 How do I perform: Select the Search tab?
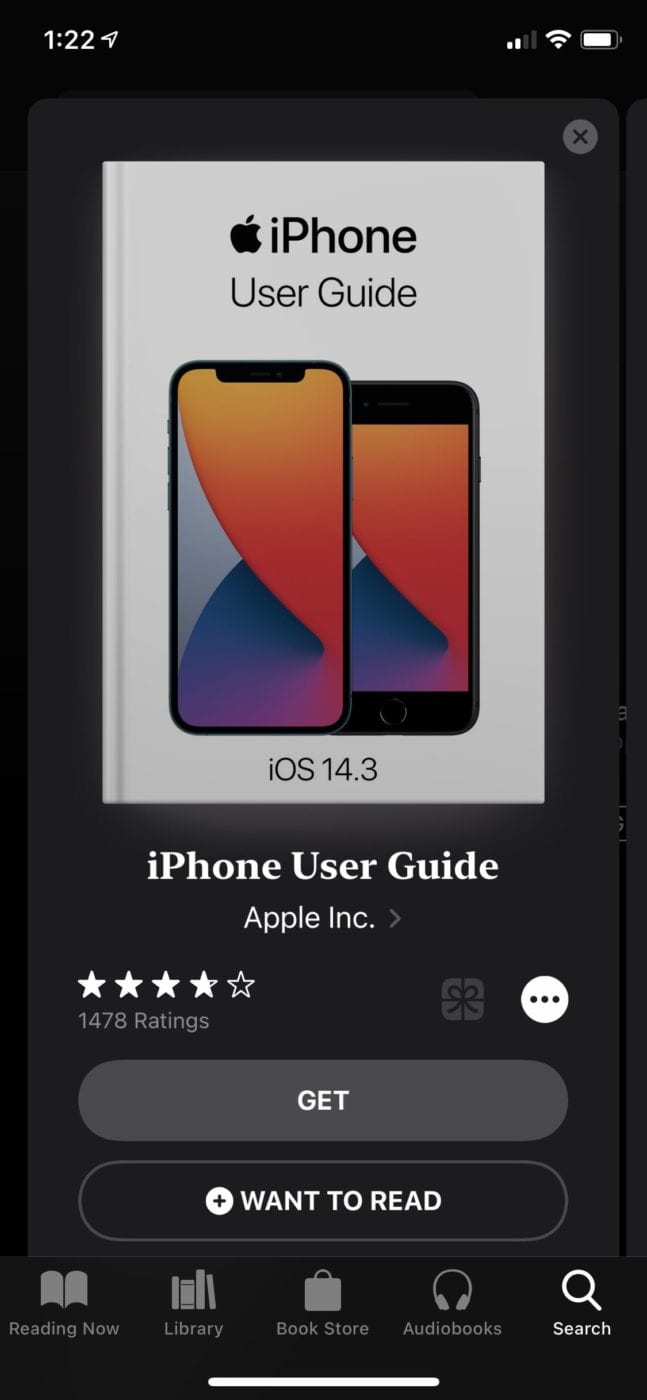click(x=581, y=1303)
